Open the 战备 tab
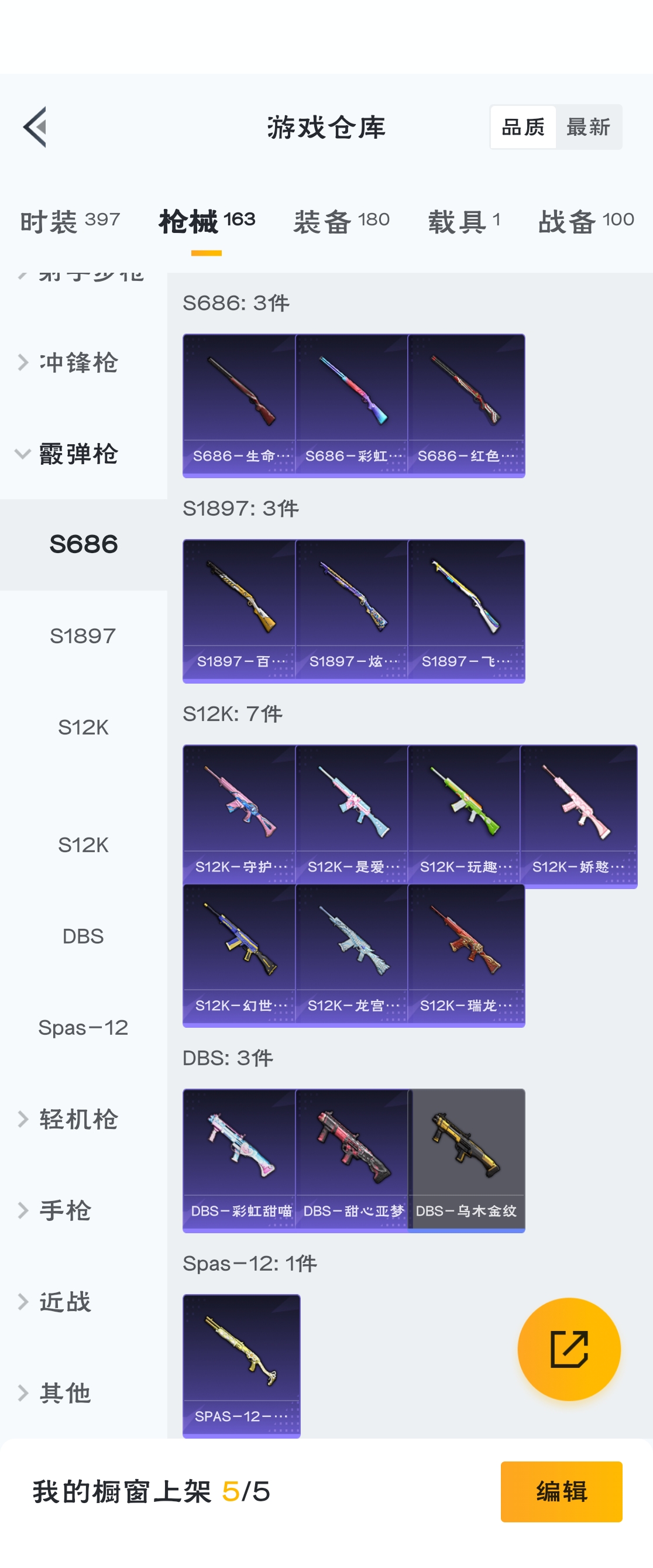Viewport: 653px width, 1568px height. (x=586, y=220)
